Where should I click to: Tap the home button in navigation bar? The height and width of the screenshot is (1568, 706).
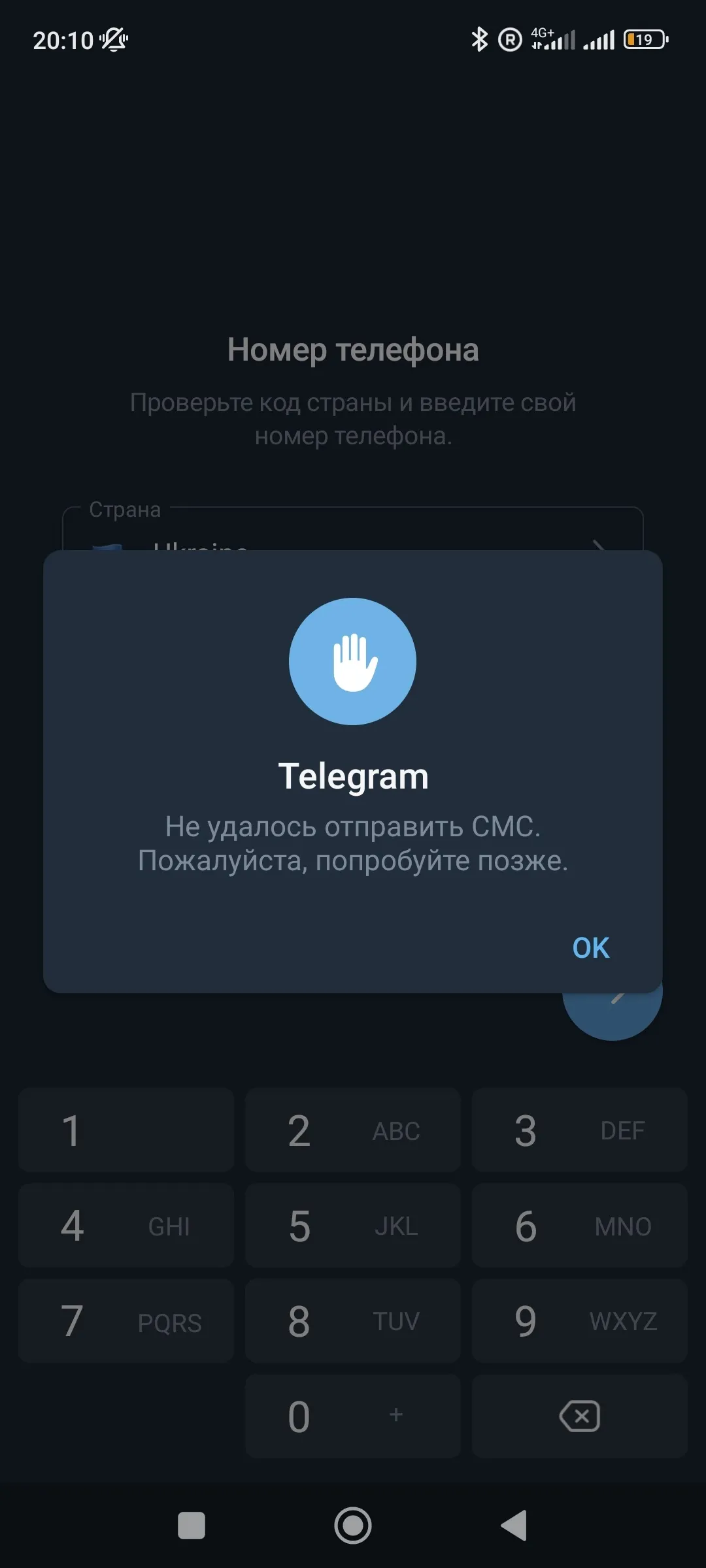353,1526
